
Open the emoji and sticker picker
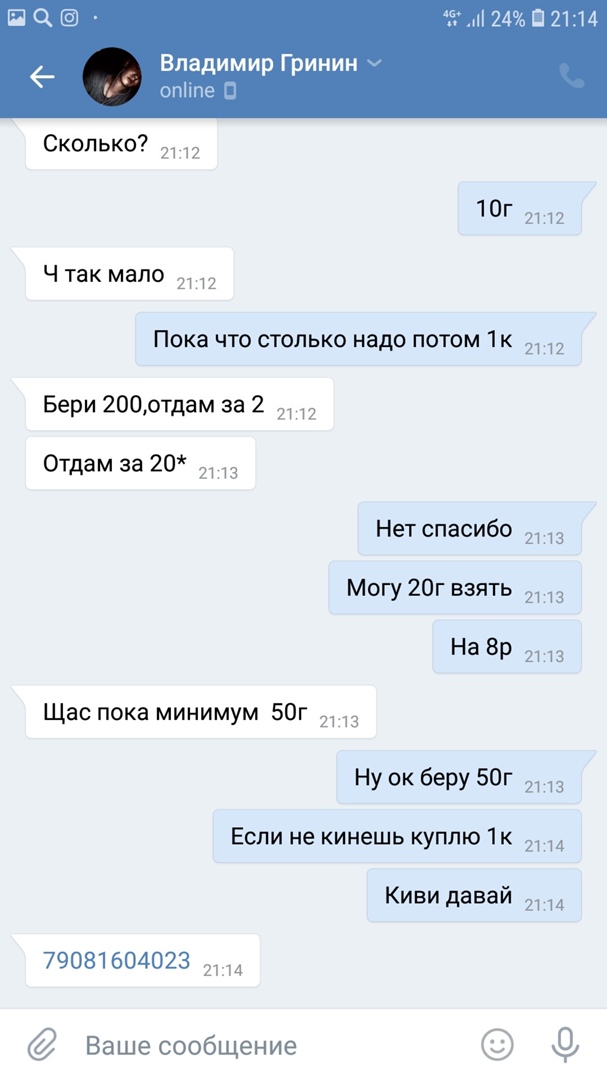coord(497,1045)
